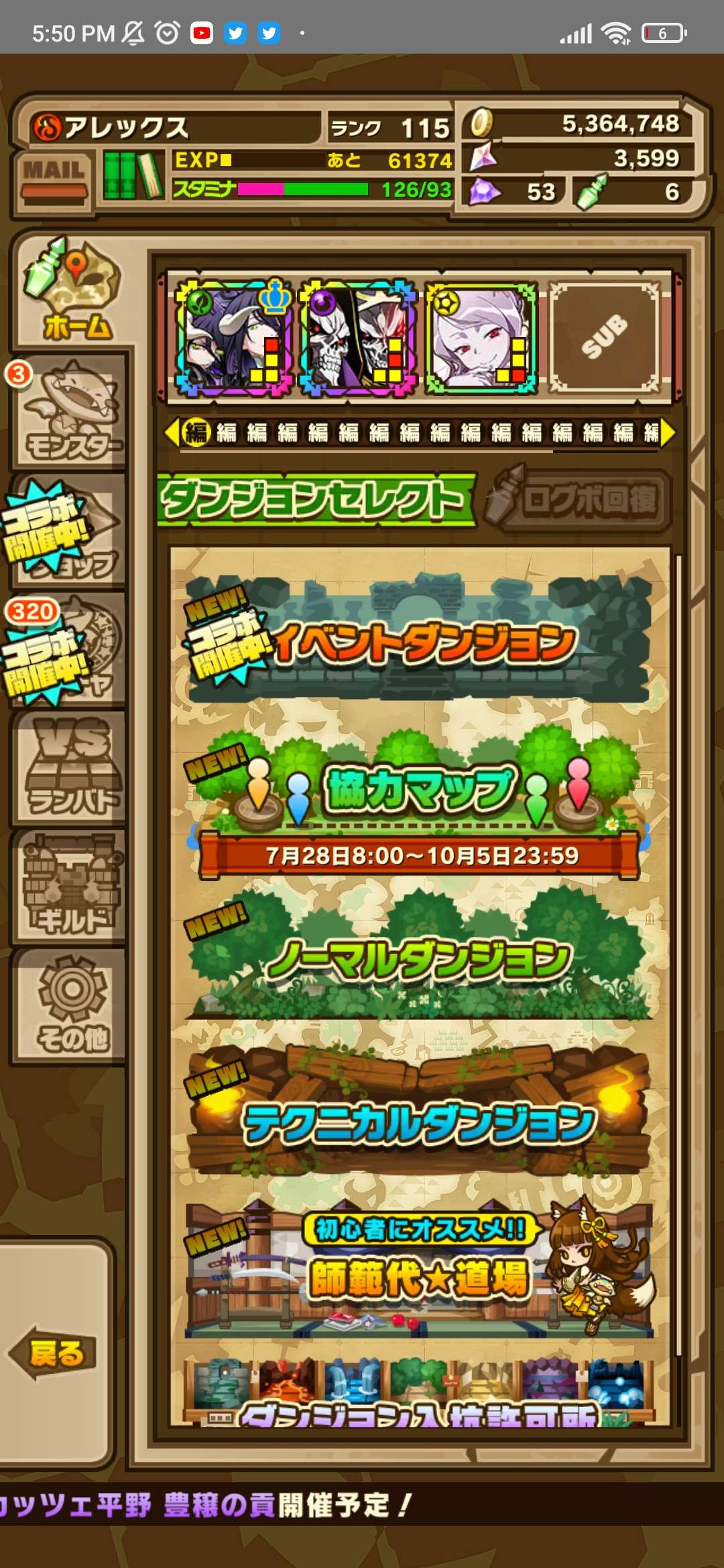724x1568 pixels.
Task: Open ノーマルダンジョン
Action: coord(419,958)
